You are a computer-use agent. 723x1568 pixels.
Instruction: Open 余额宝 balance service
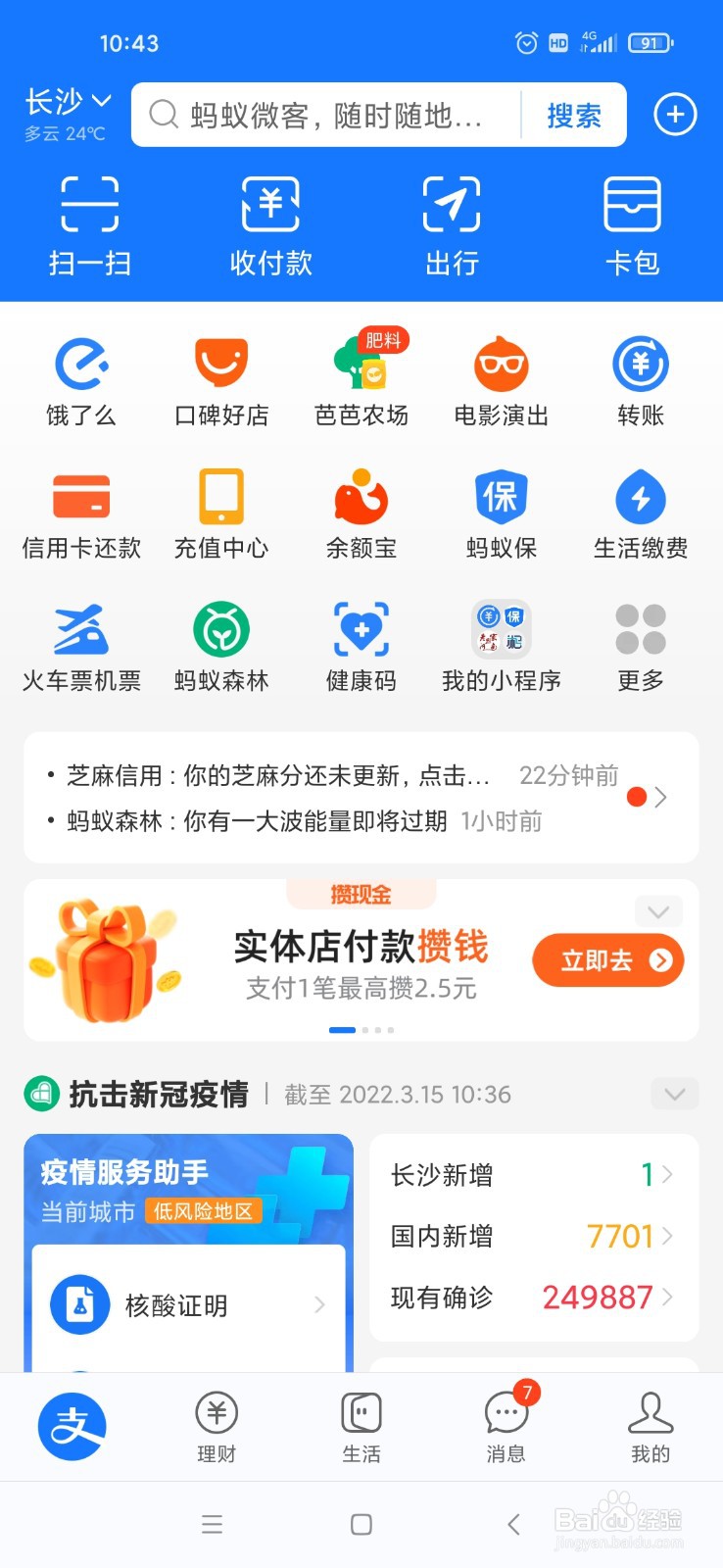(x=361, y=514)
